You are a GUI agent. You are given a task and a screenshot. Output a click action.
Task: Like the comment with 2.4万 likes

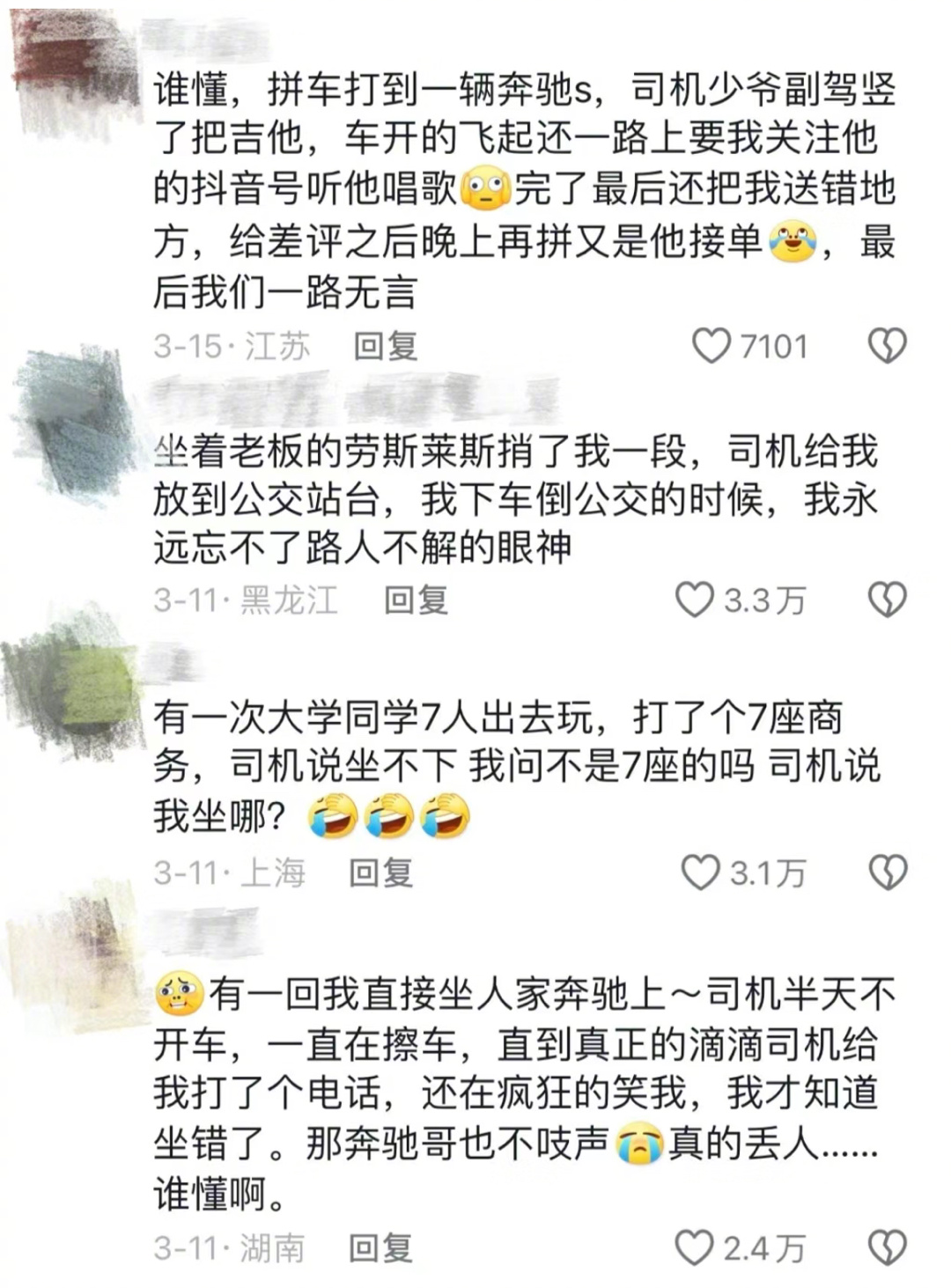point(694,1248)
